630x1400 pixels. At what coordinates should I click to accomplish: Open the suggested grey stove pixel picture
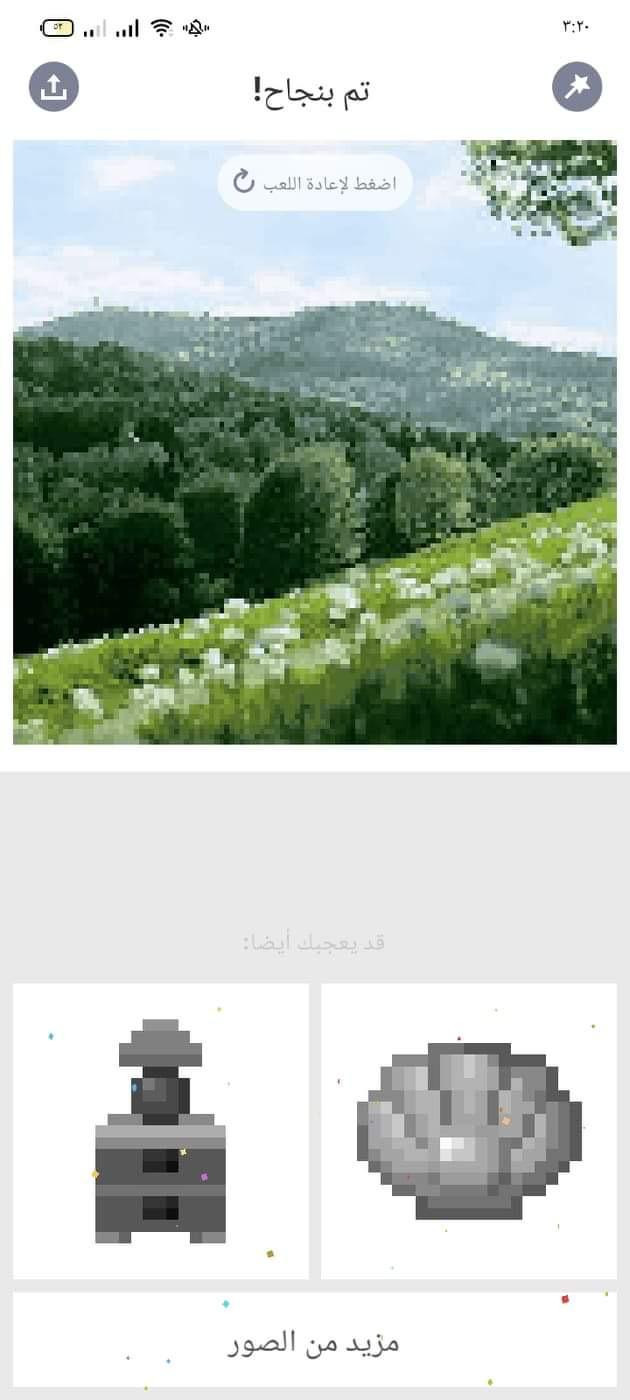[161, 1131]
